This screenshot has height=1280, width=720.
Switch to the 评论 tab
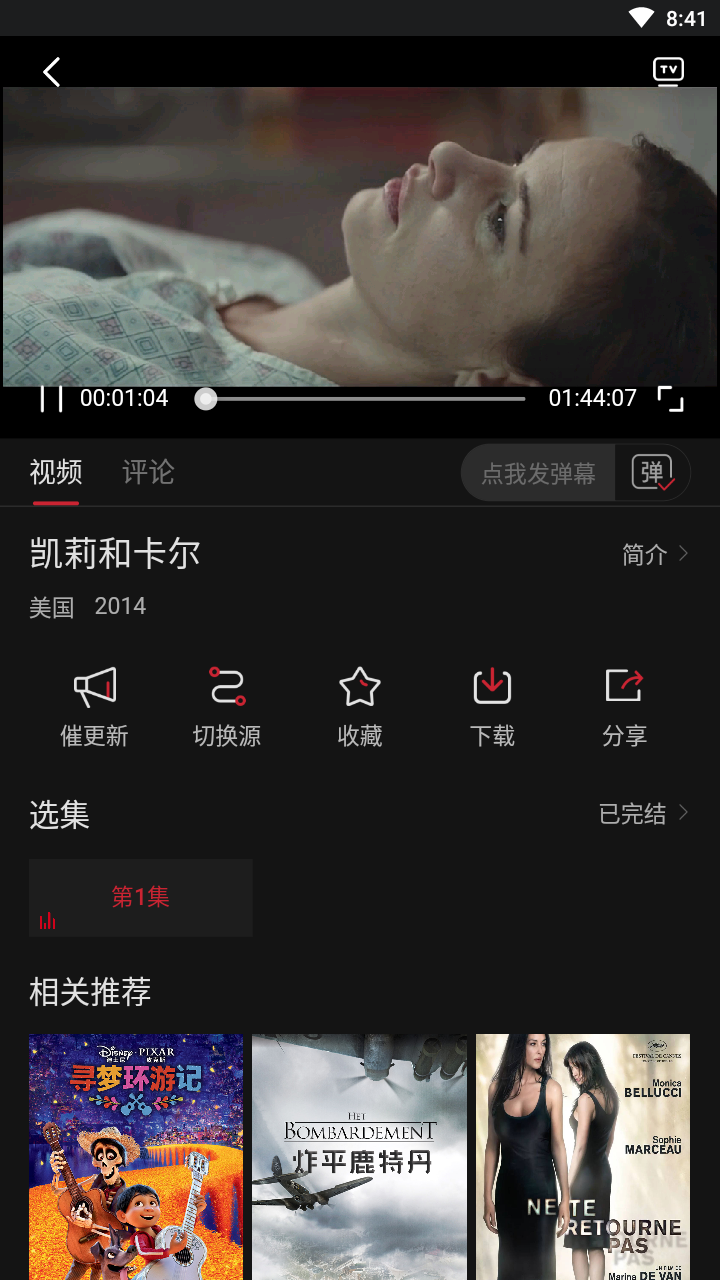point(148,472)
